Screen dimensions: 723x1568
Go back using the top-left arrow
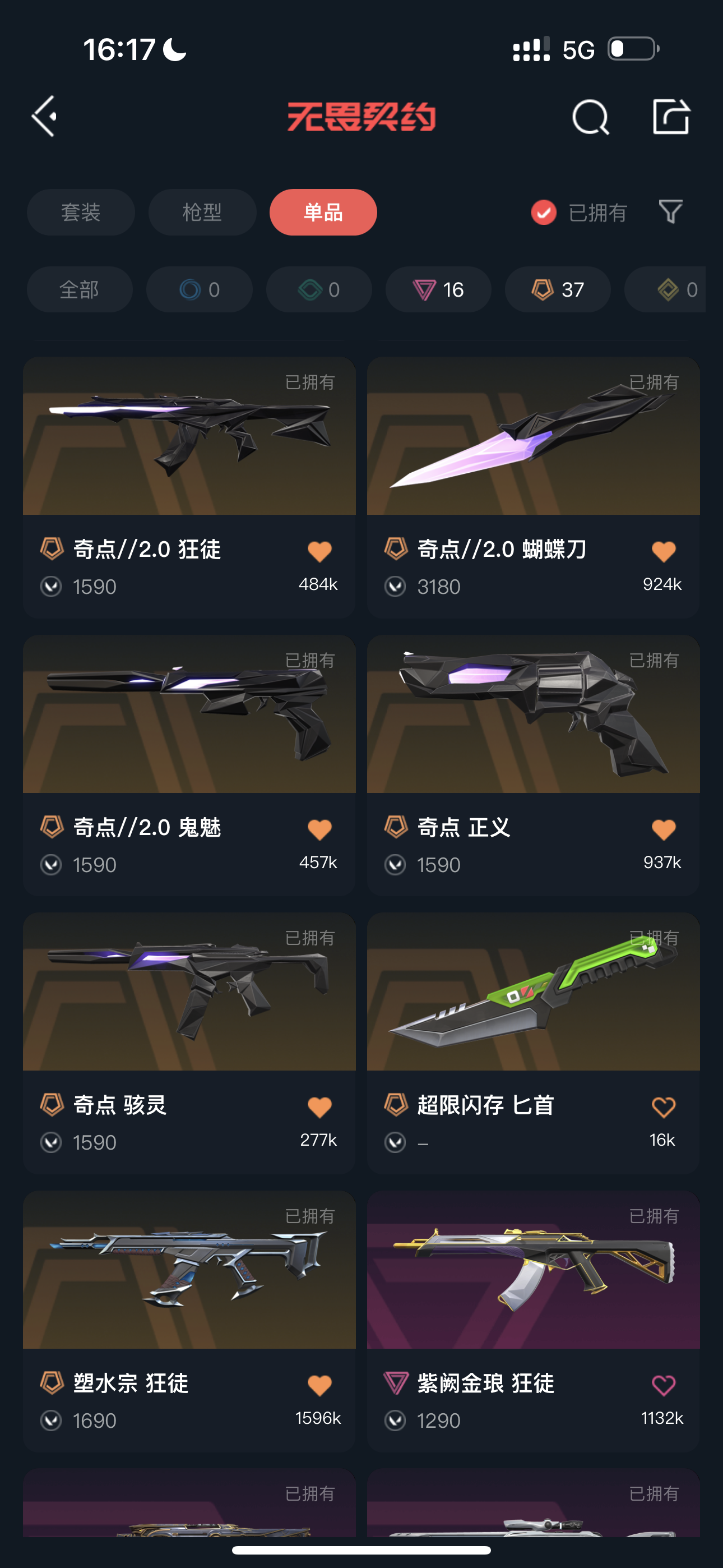point(44,116)
